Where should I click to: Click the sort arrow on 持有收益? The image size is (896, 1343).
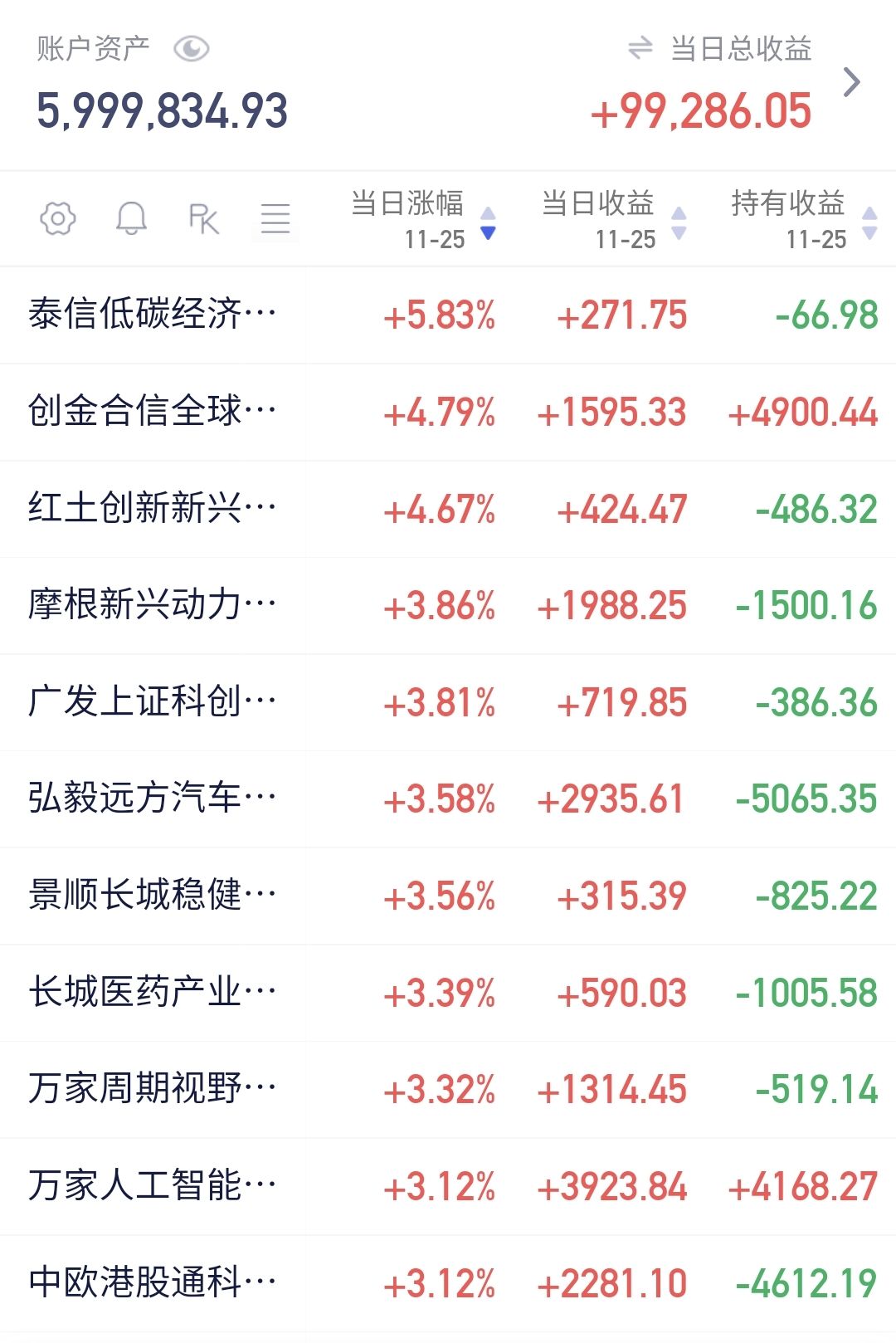tap(868, 222)
